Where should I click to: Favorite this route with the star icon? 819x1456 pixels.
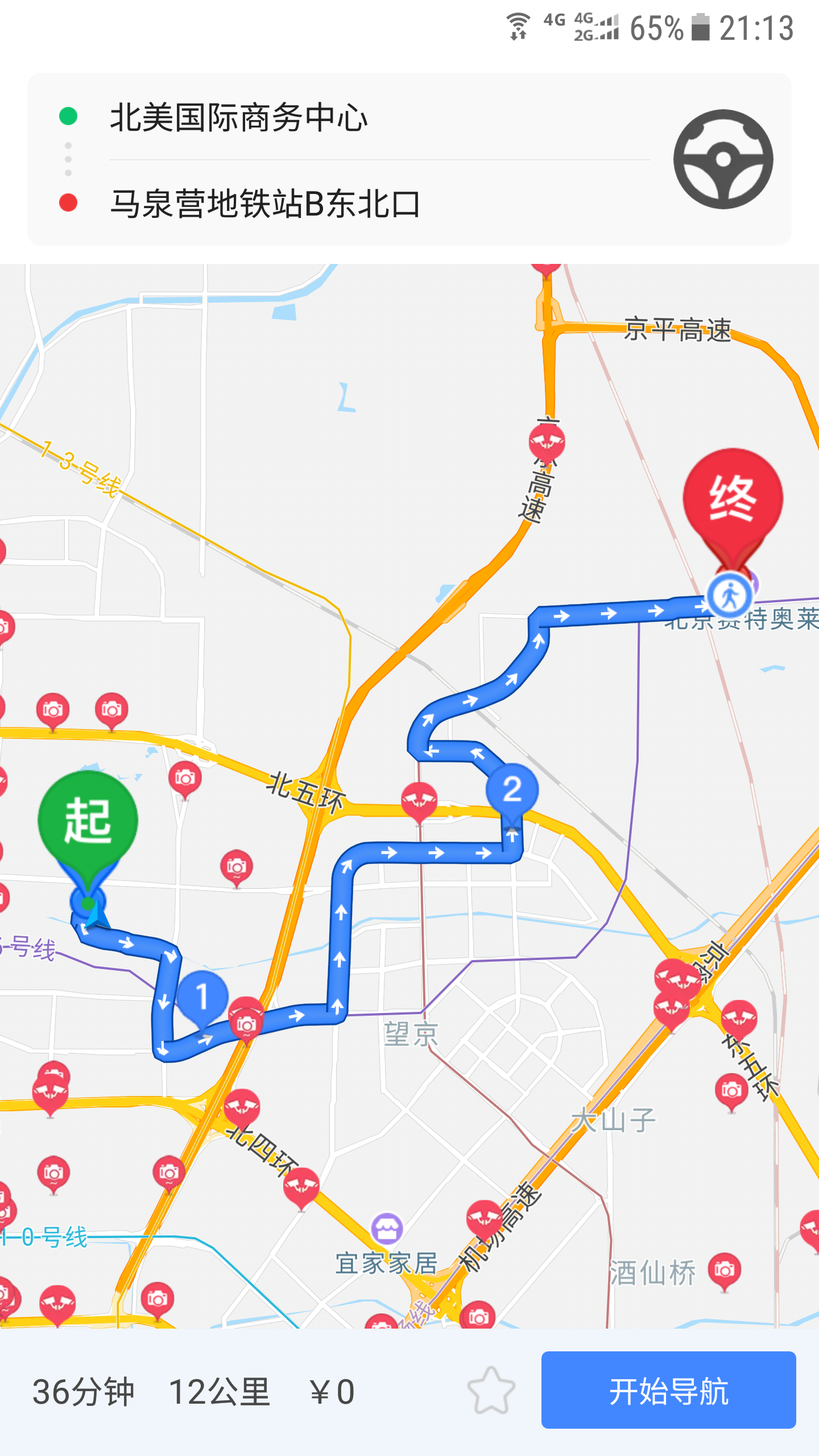click(491, 1391)
